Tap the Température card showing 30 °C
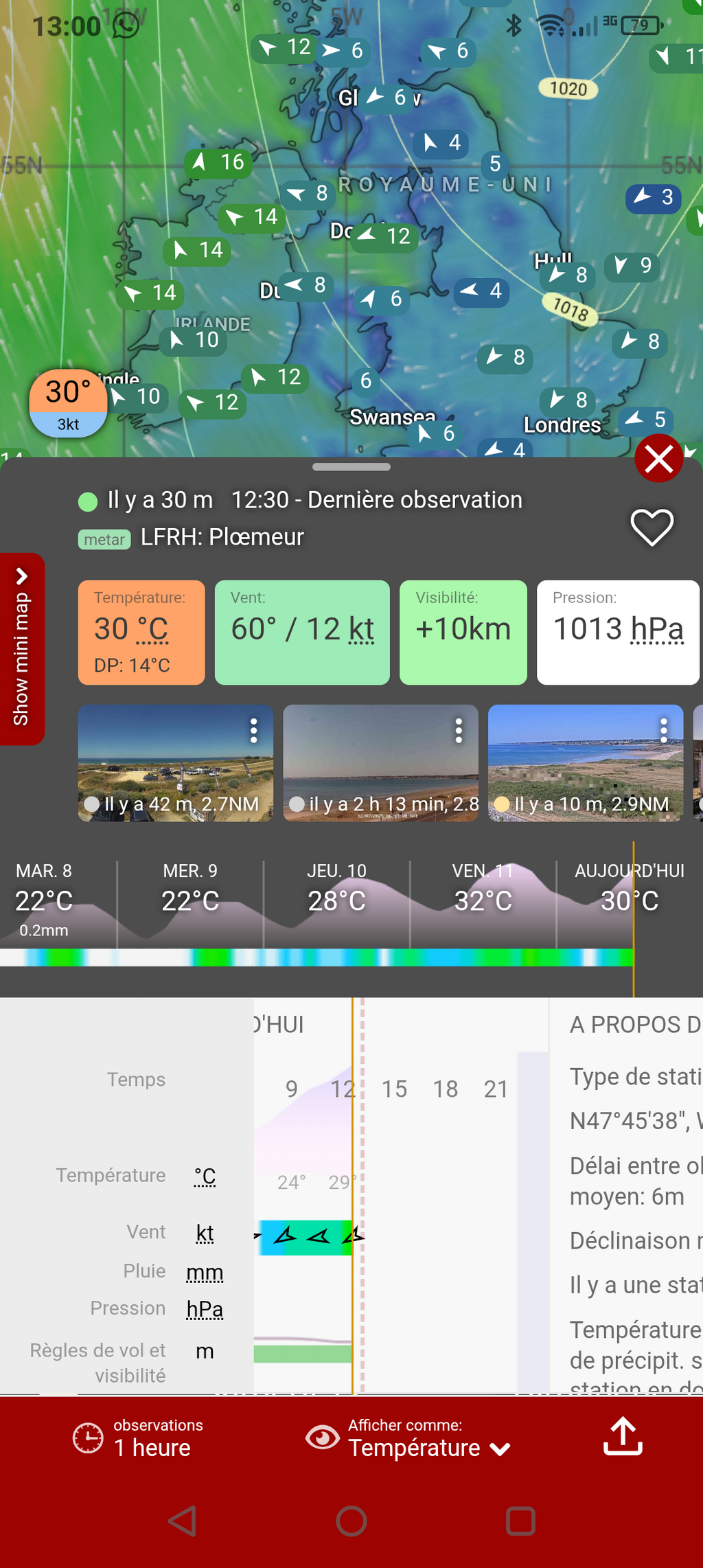Viewport: 703px width, 1568px height. point(141,633)
